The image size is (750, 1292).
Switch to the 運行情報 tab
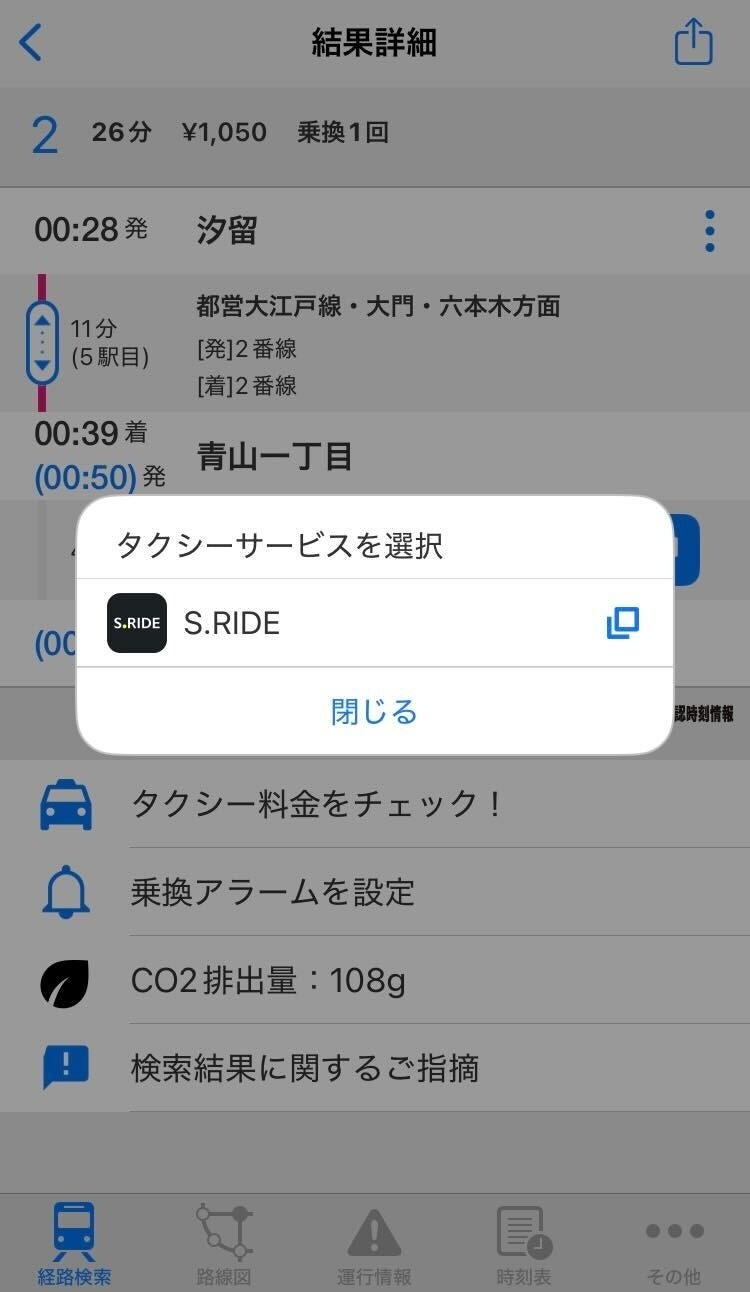374,1244
